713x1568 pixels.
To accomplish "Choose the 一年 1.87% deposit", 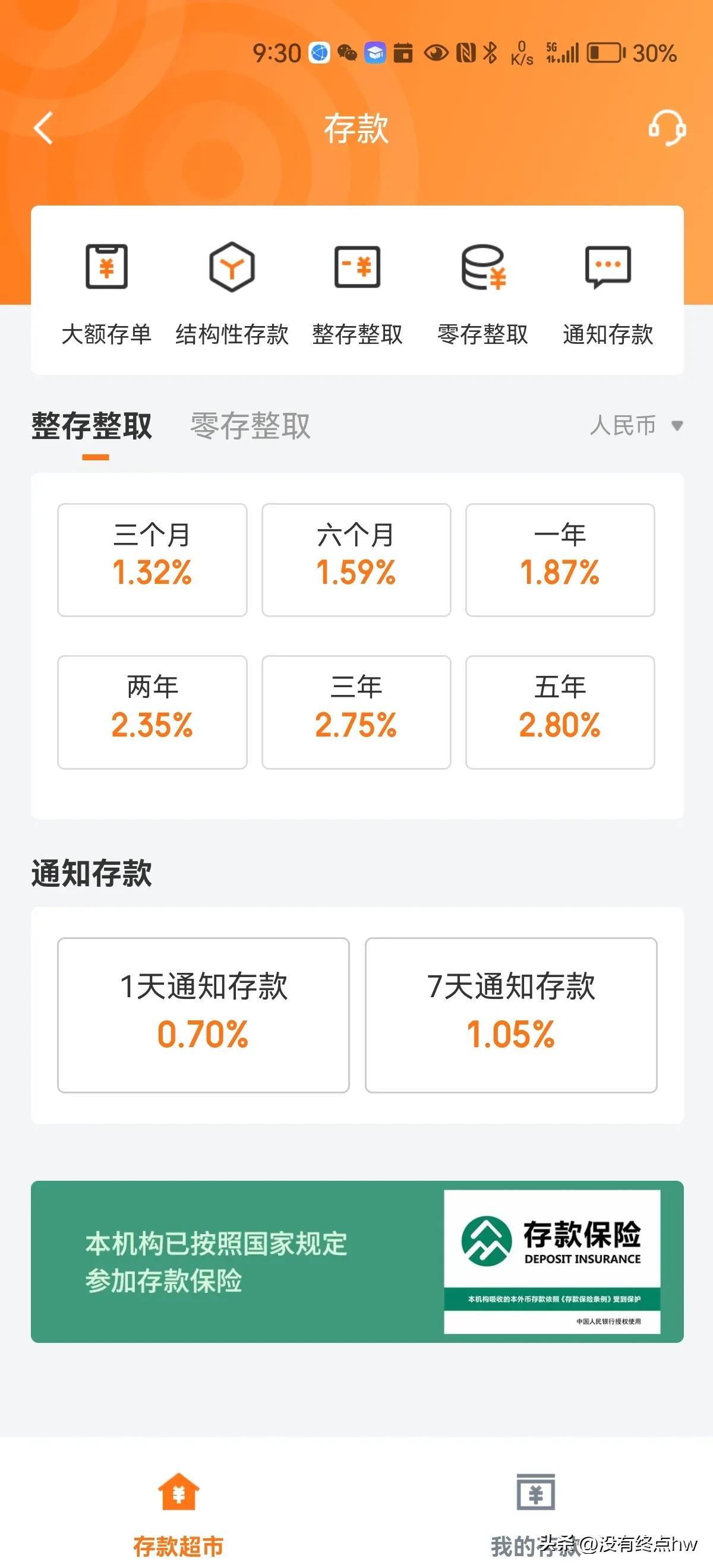I will (560, 560).
